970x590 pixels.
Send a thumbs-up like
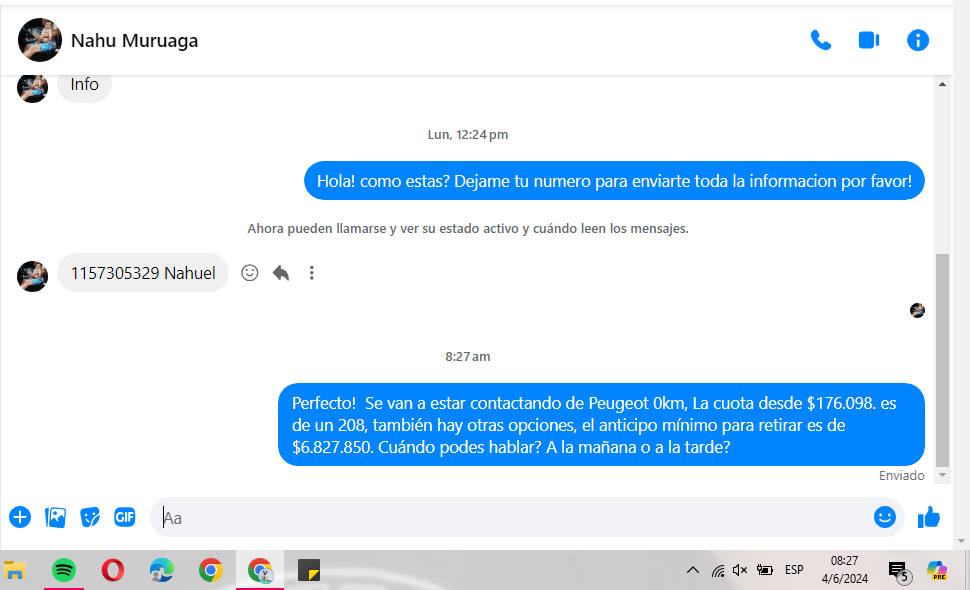tap(929, 517)
